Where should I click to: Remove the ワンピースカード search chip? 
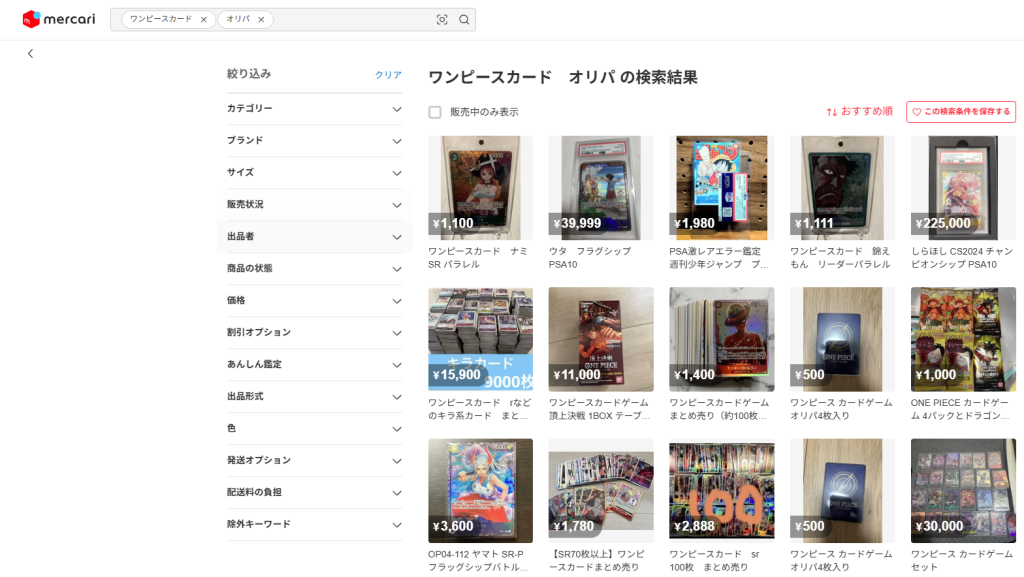point(204,19)
